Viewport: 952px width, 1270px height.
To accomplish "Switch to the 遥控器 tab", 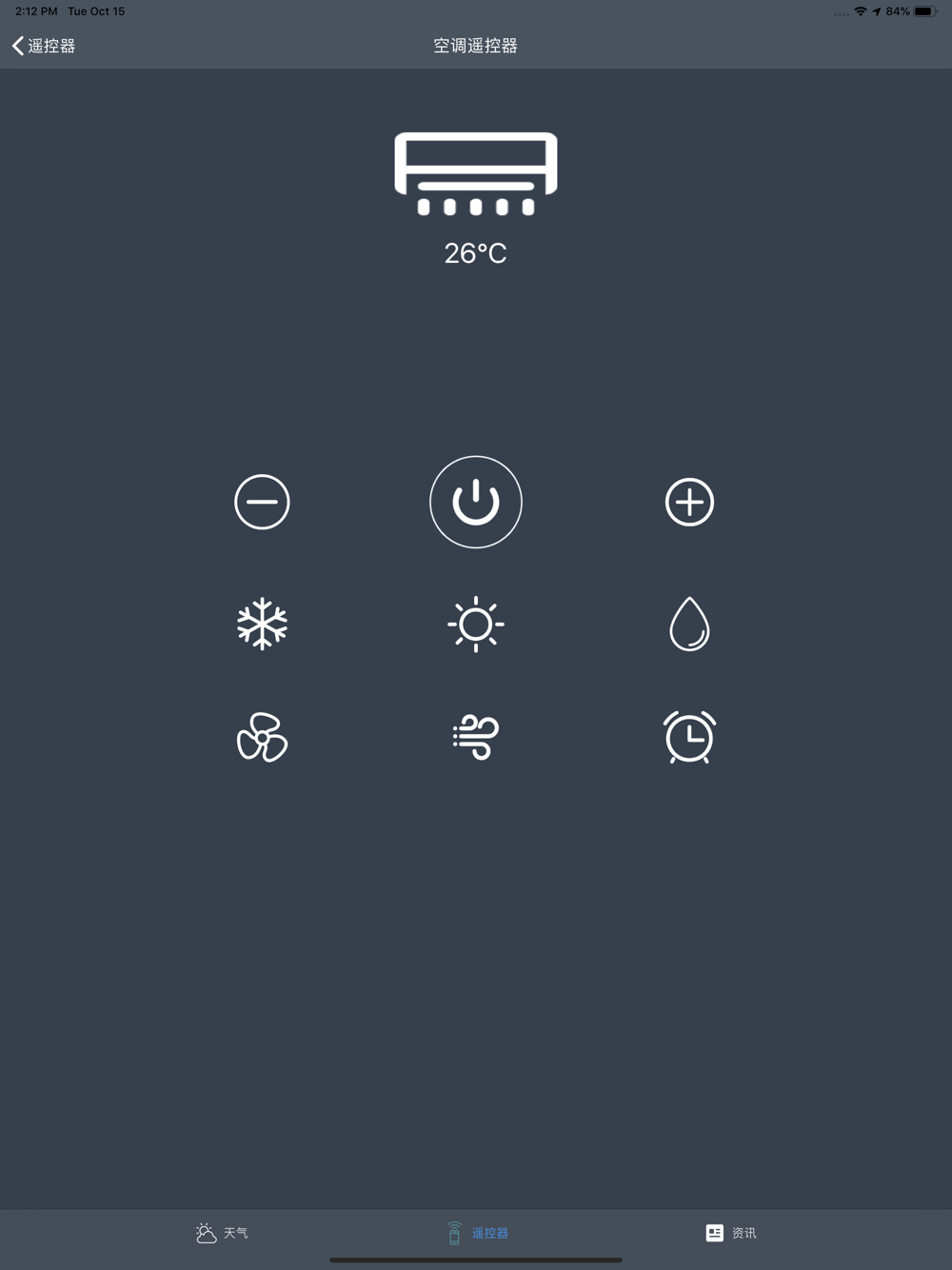I will 477,1233.
